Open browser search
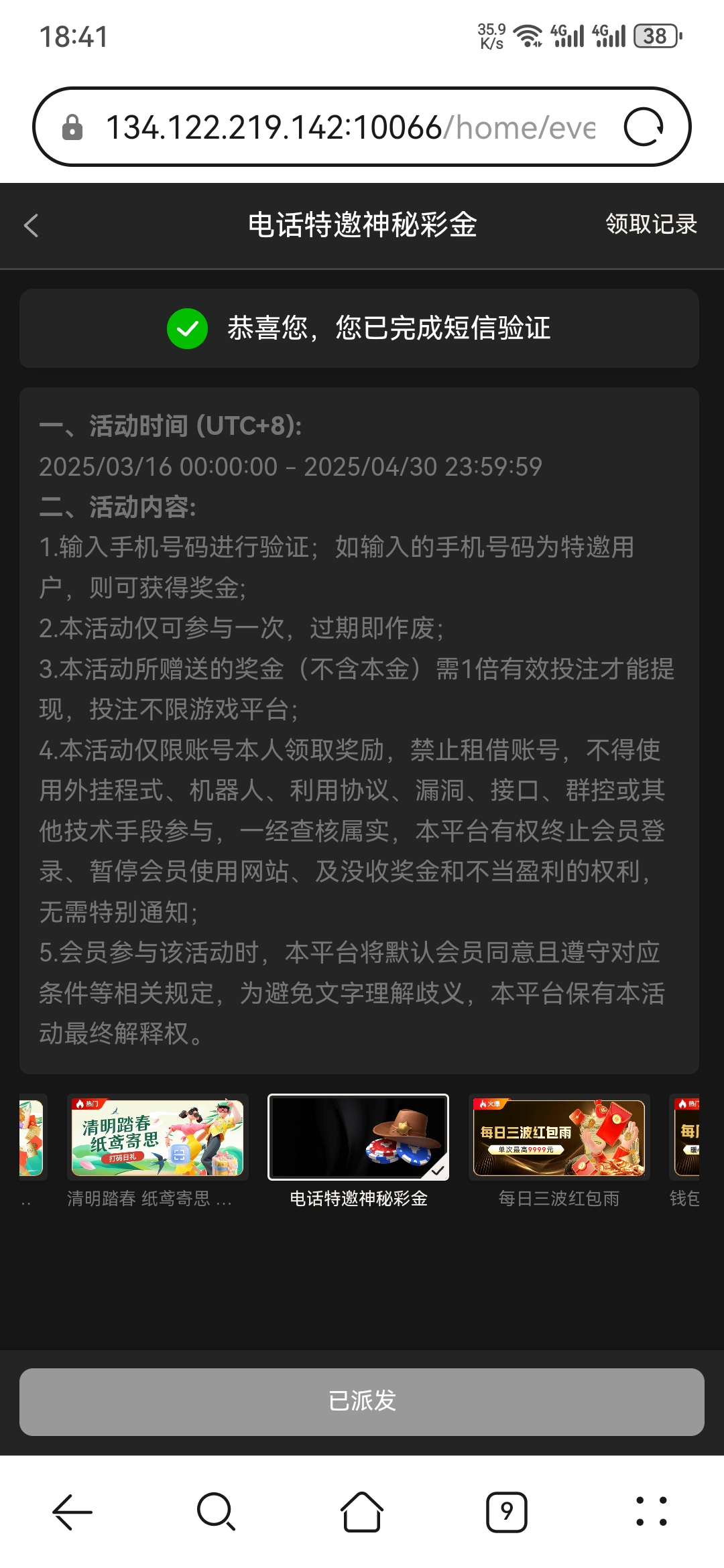Viewport: 724px width, 1568px height. [216, 1512]
